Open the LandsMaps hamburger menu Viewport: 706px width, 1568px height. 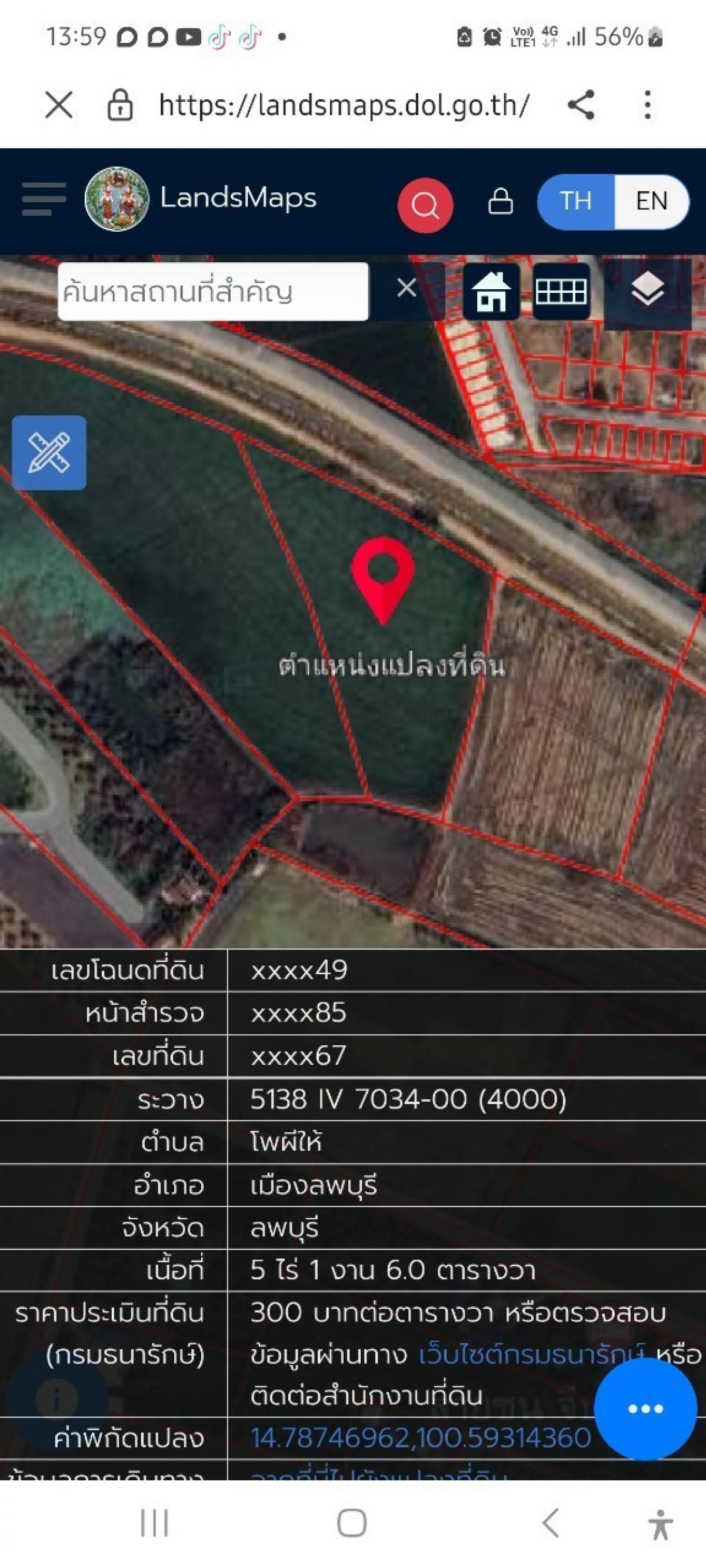pyautogui.click(x=44, y=199)
